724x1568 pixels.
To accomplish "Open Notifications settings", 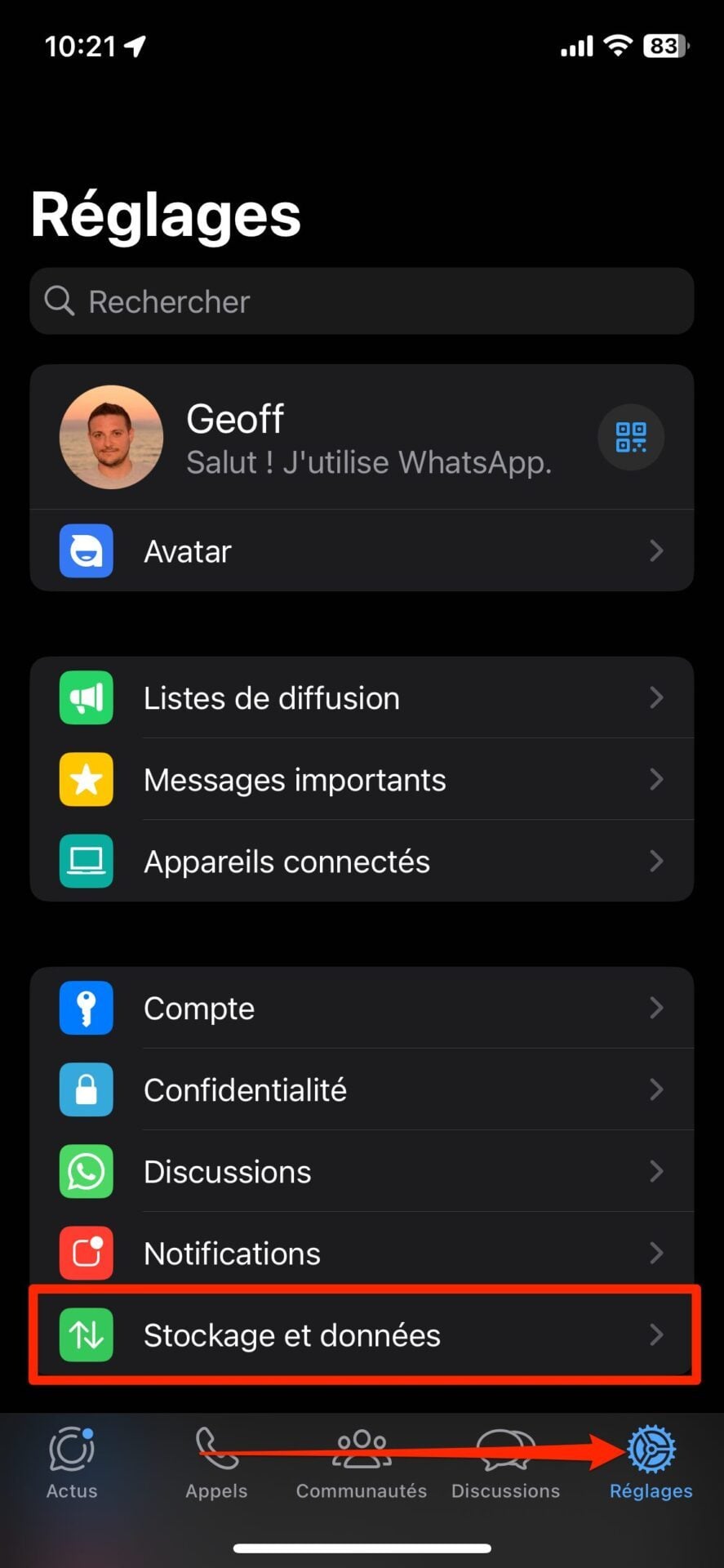I will coord(362,1254).
